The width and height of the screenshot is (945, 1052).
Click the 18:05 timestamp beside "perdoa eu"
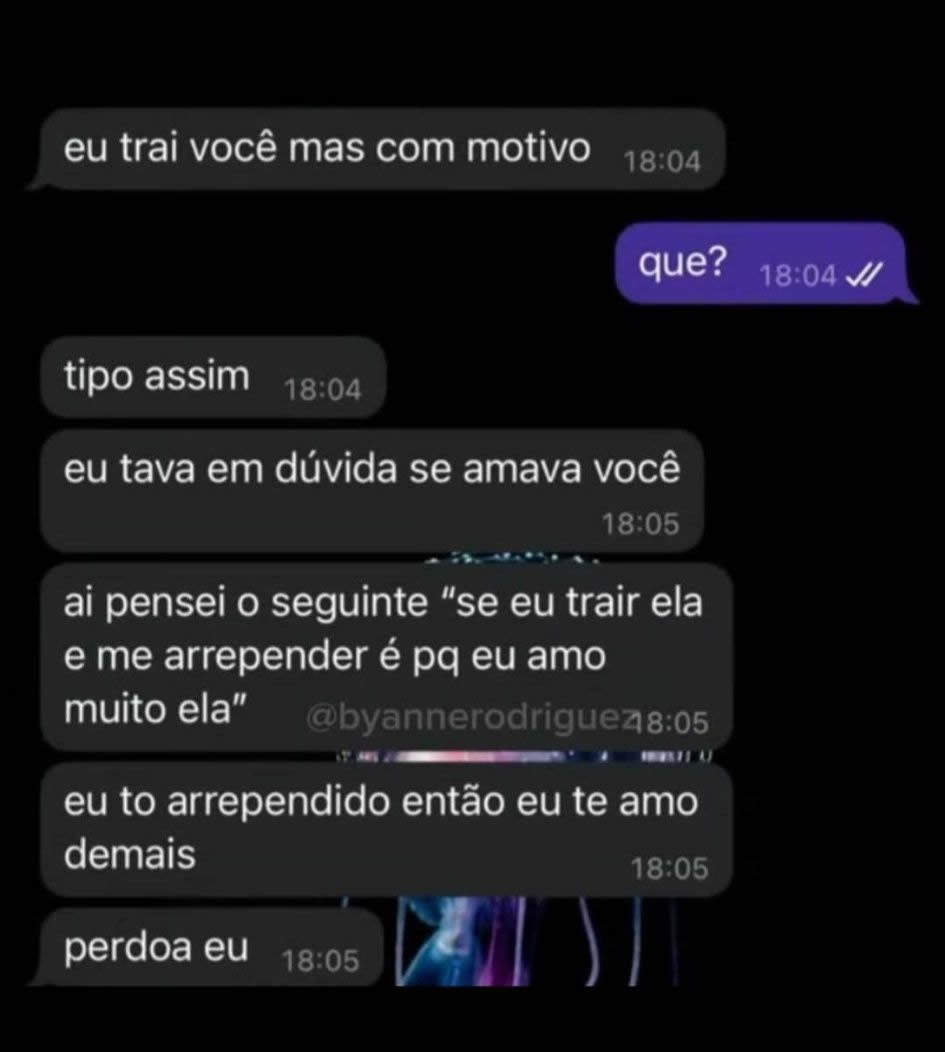point(322,961)
